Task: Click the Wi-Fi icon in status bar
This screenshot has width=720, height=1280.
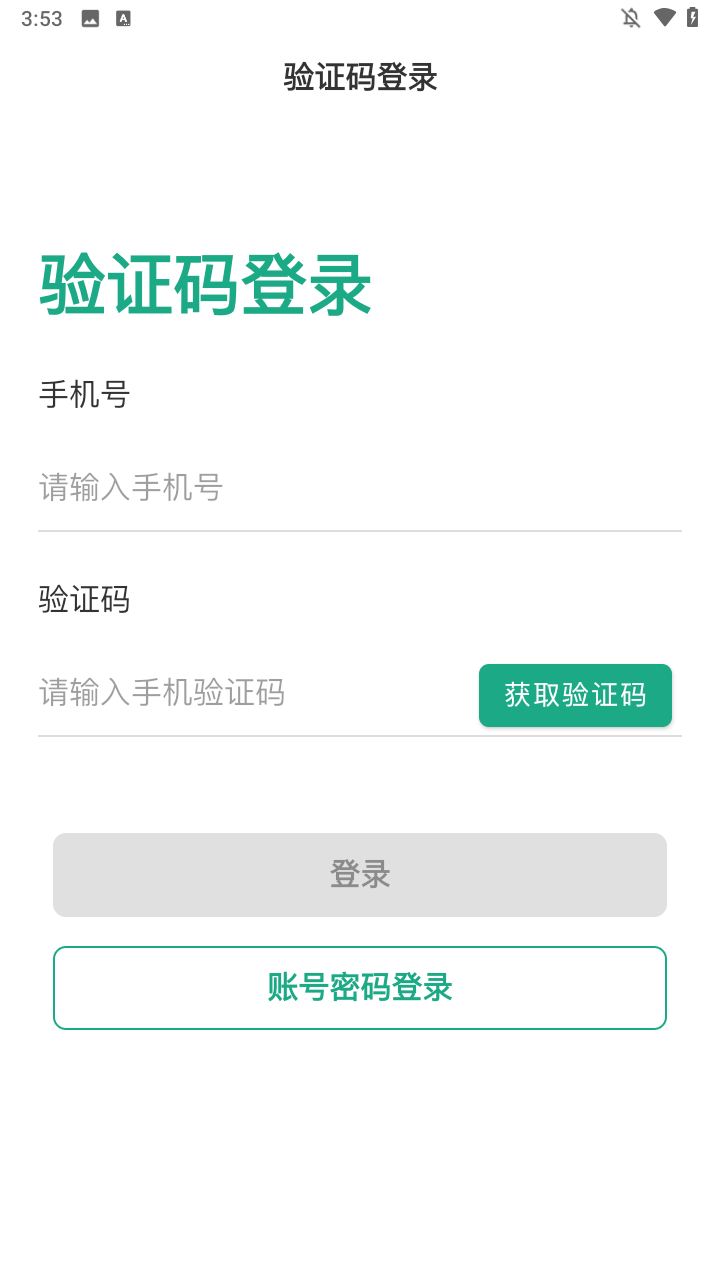Action: tap(666, 17)
